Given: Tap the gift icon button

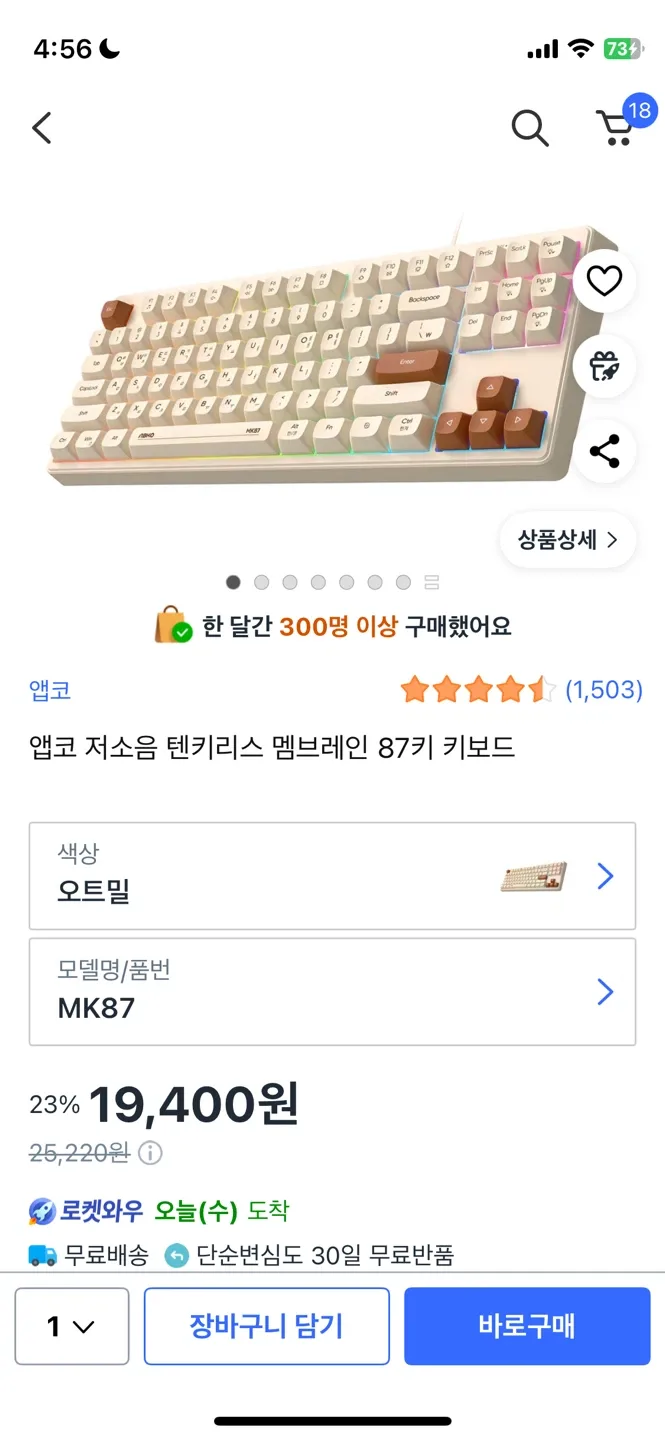Looking at the screenshot, I should click(604, 367).
